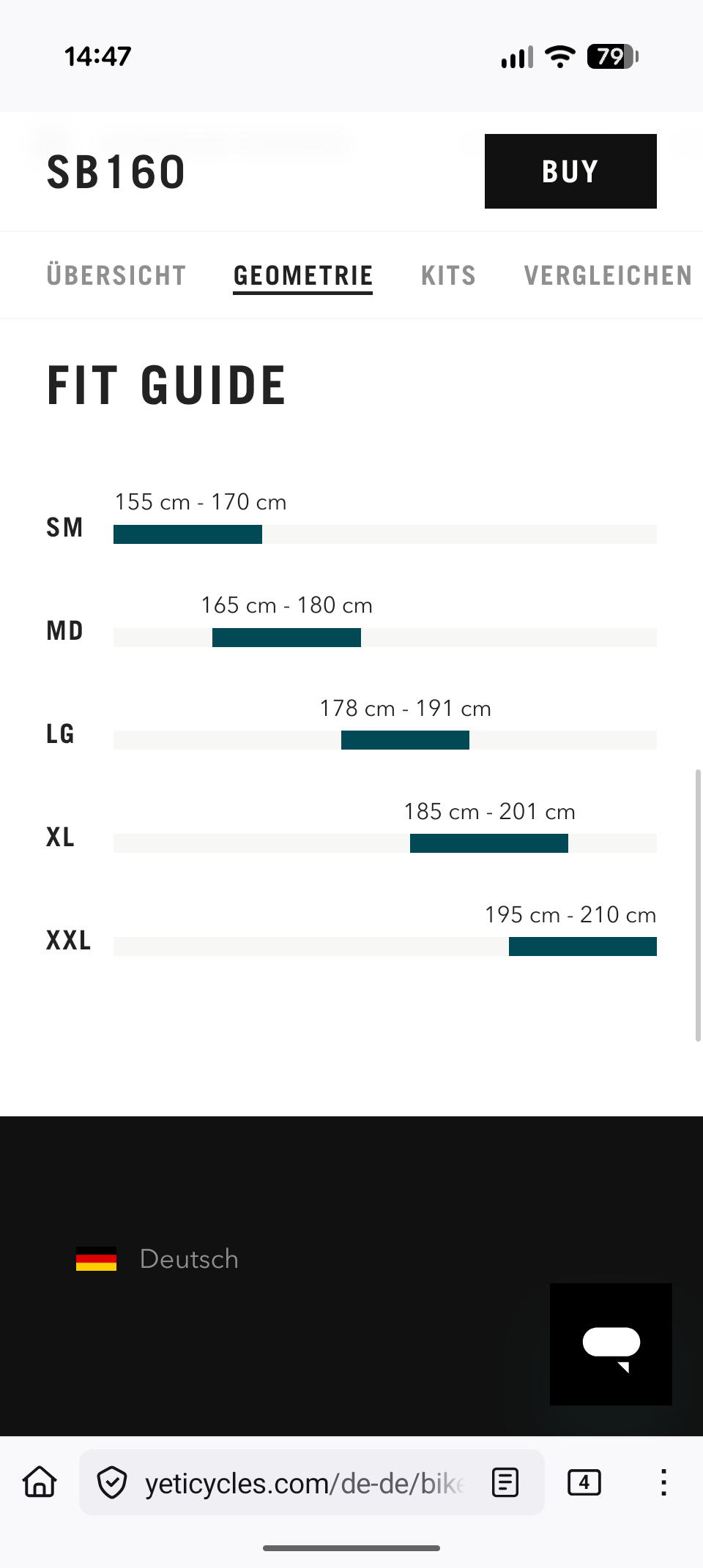Change language from Deutsch
The image size is (703, 1568).
pos(158,1259)
